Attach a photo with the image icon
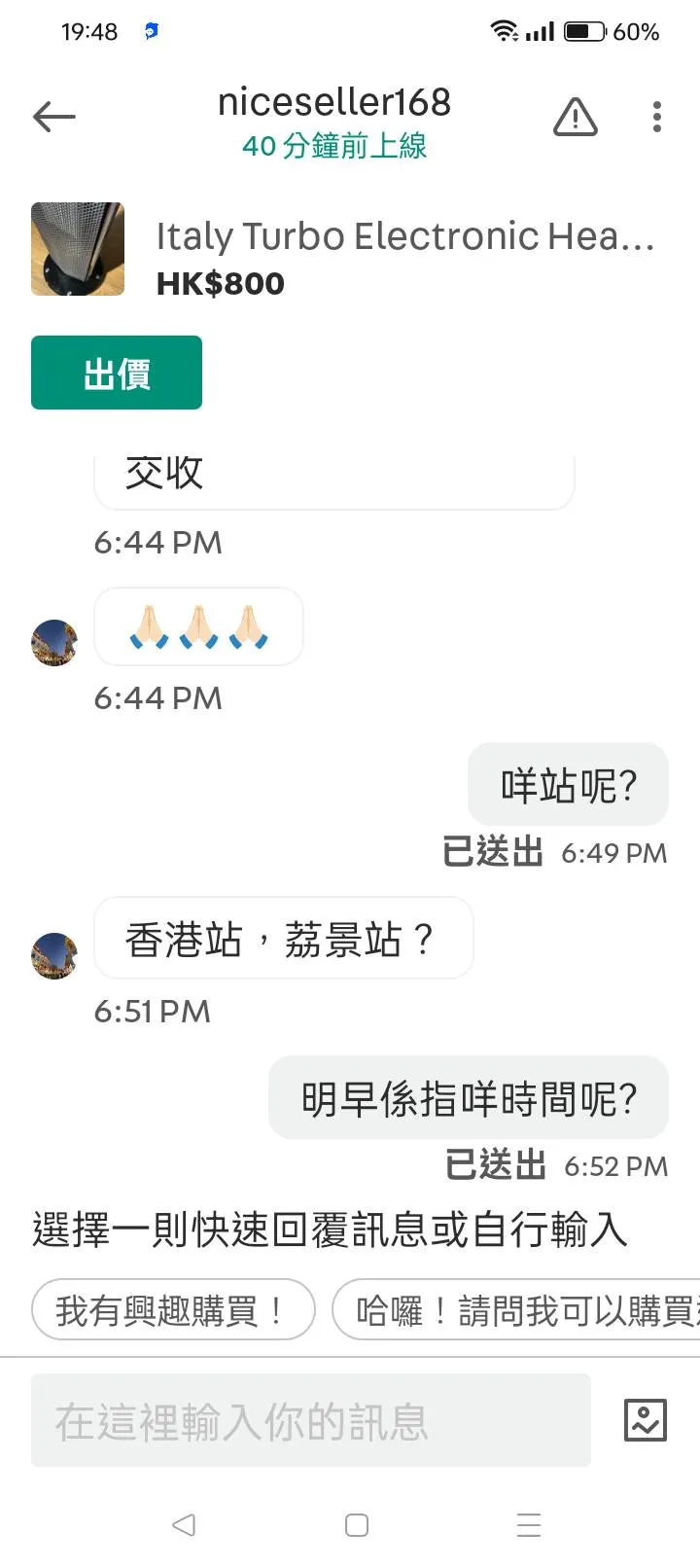This screenshot has height=1568, width=700. [x=645, y=1420]
